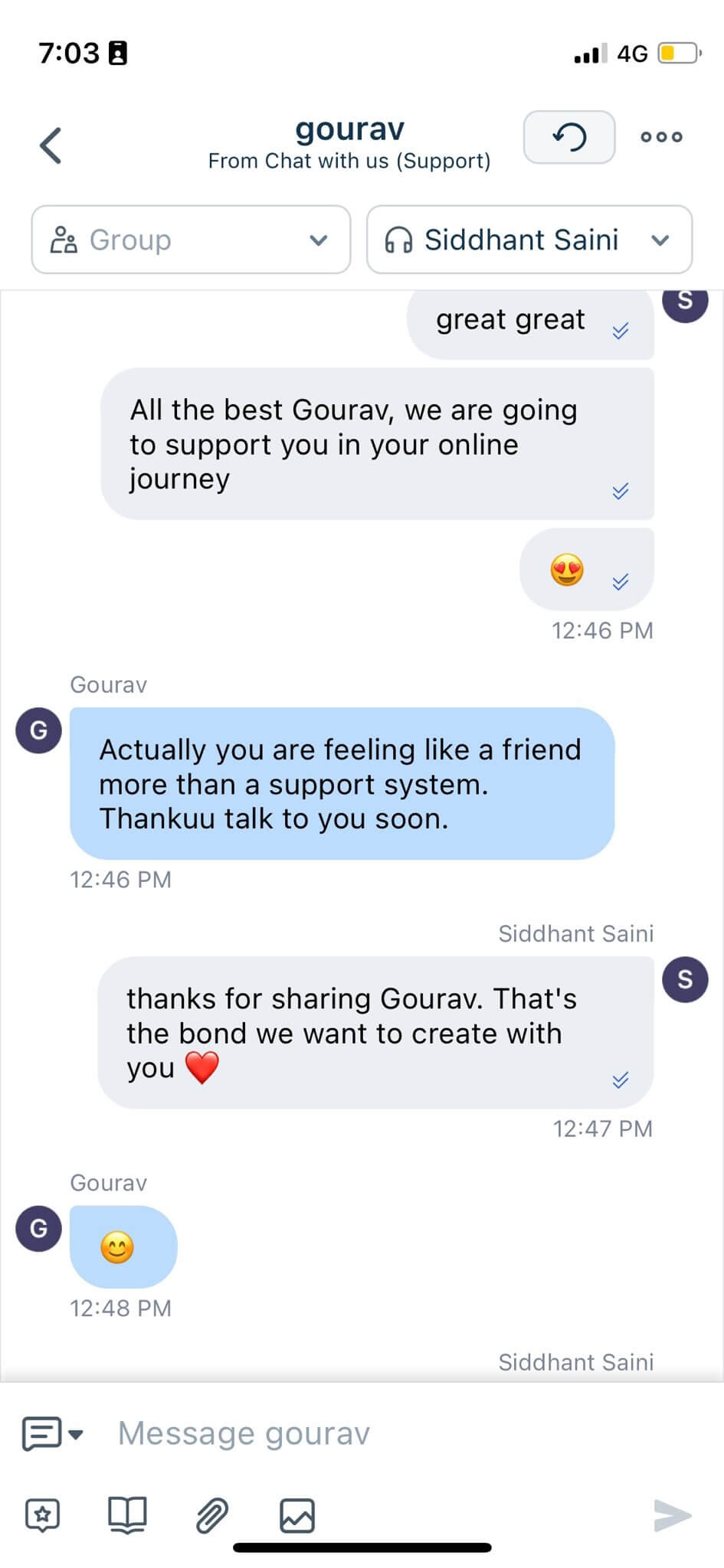Open the Siddhant Saini agent dropdown
Viewport: 724px width, 1568px height.
pos(529,240)
